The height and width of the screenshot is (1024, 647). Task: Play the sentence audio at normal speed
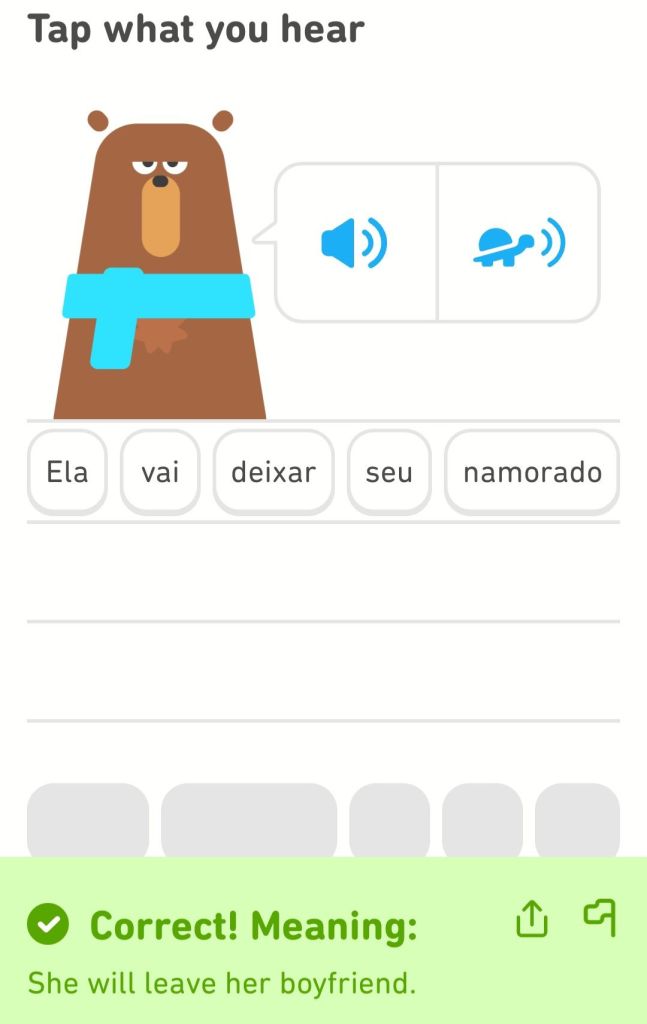point(354,243)
